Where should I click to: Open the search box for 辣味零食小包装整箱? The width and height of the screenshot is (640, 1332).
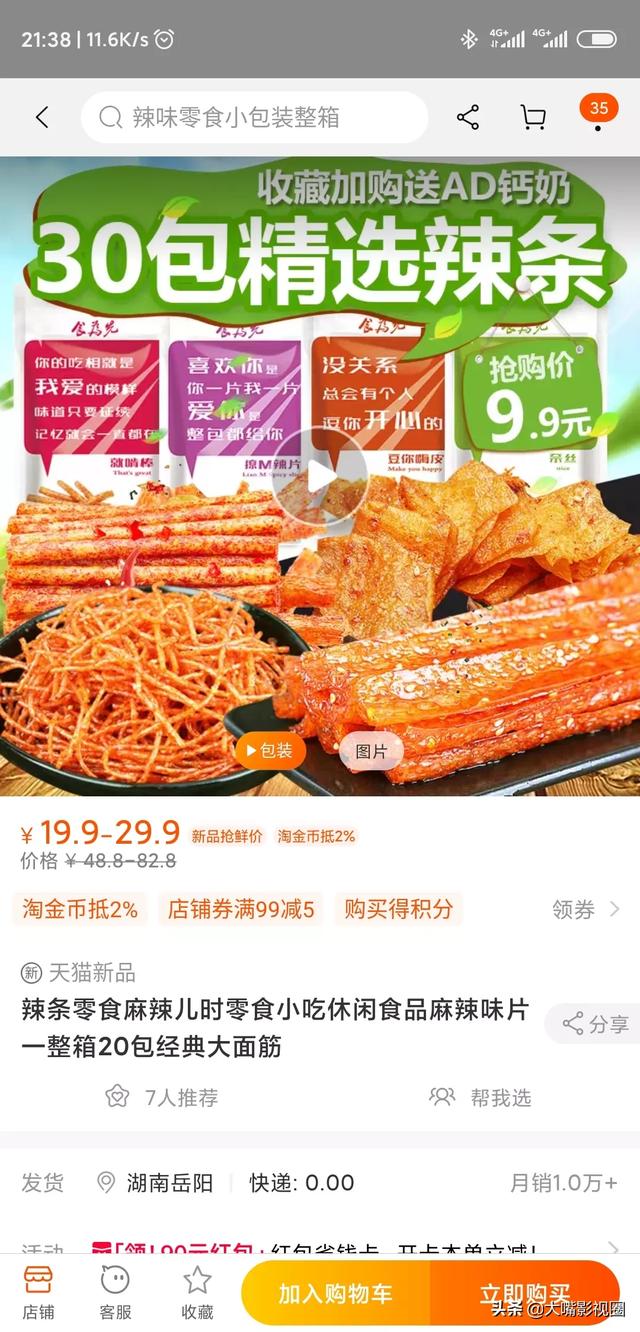tap(254, 117)
